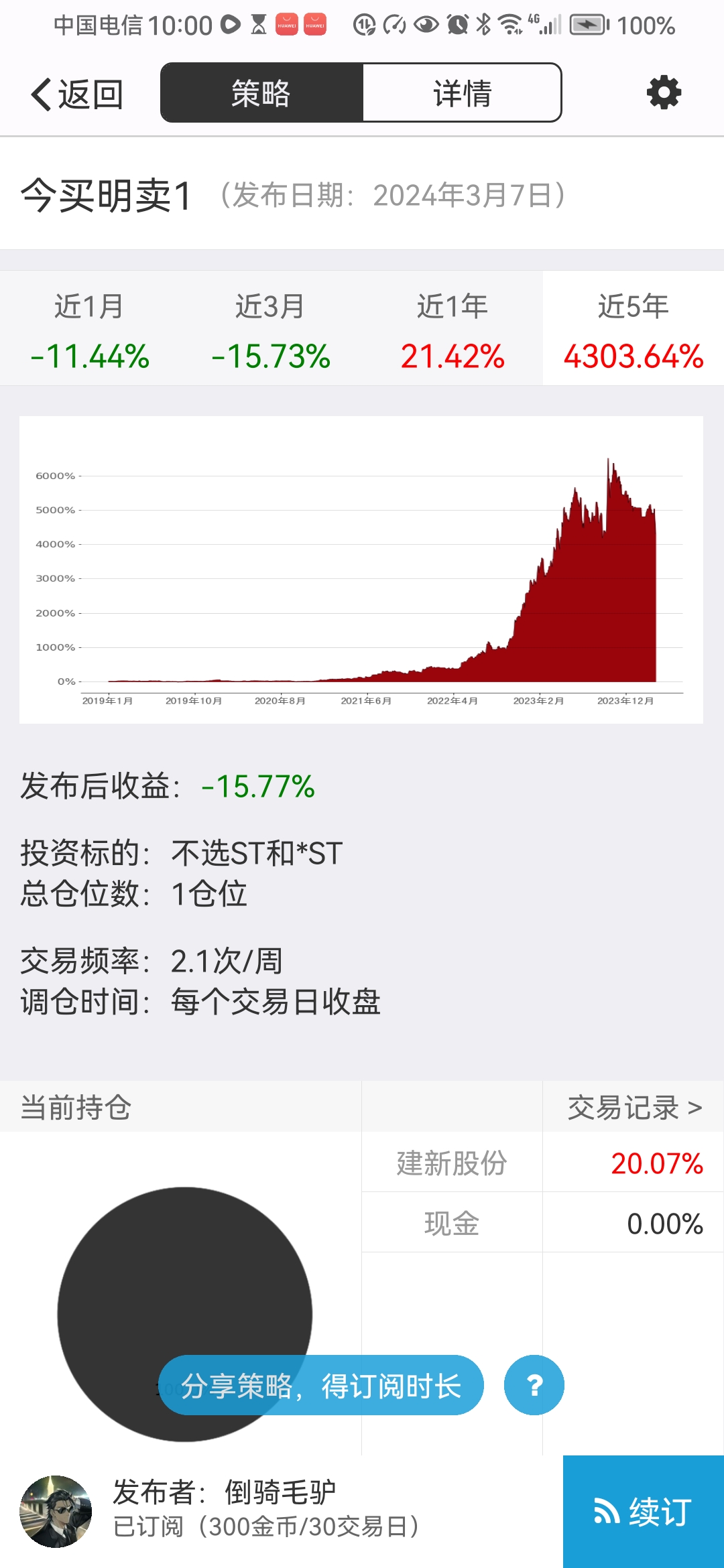Switch to the 详情 tab
Image resolution: width=724 pixels, height=1568 pixels.
(x=462, y=93)
